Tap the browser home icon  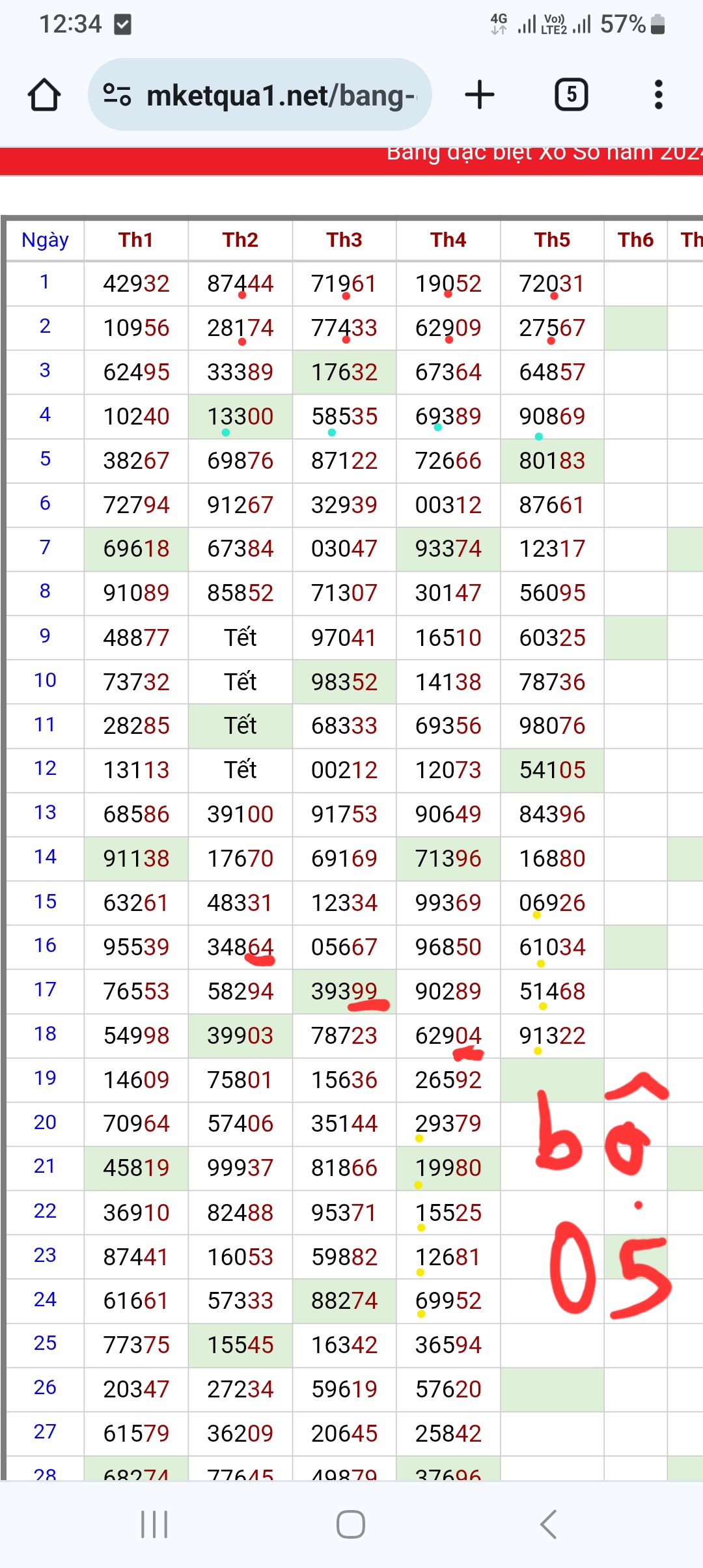click(x=44, y=95)
